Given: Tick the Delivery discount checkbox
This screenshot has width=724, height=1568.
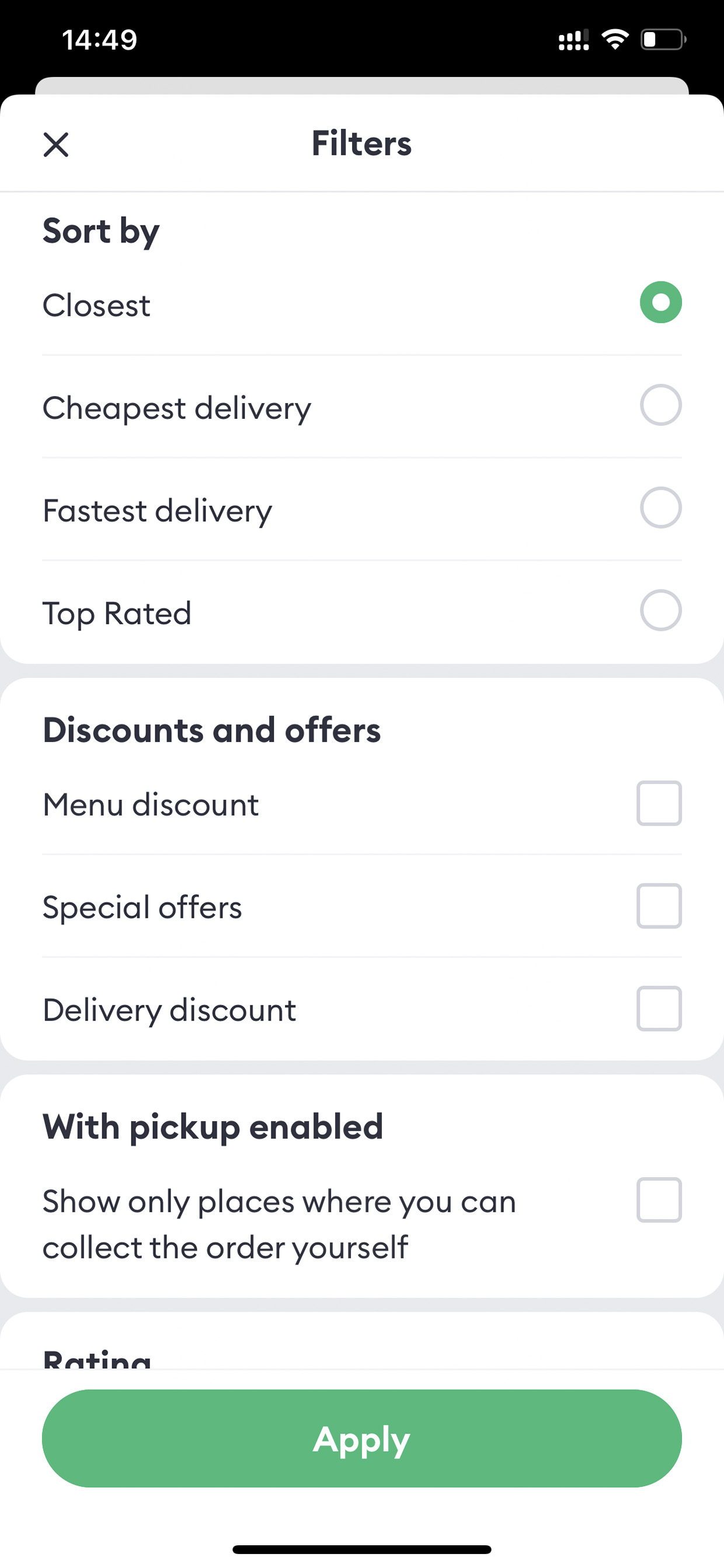Looking at the screenshot, I should coord(659,1008).
